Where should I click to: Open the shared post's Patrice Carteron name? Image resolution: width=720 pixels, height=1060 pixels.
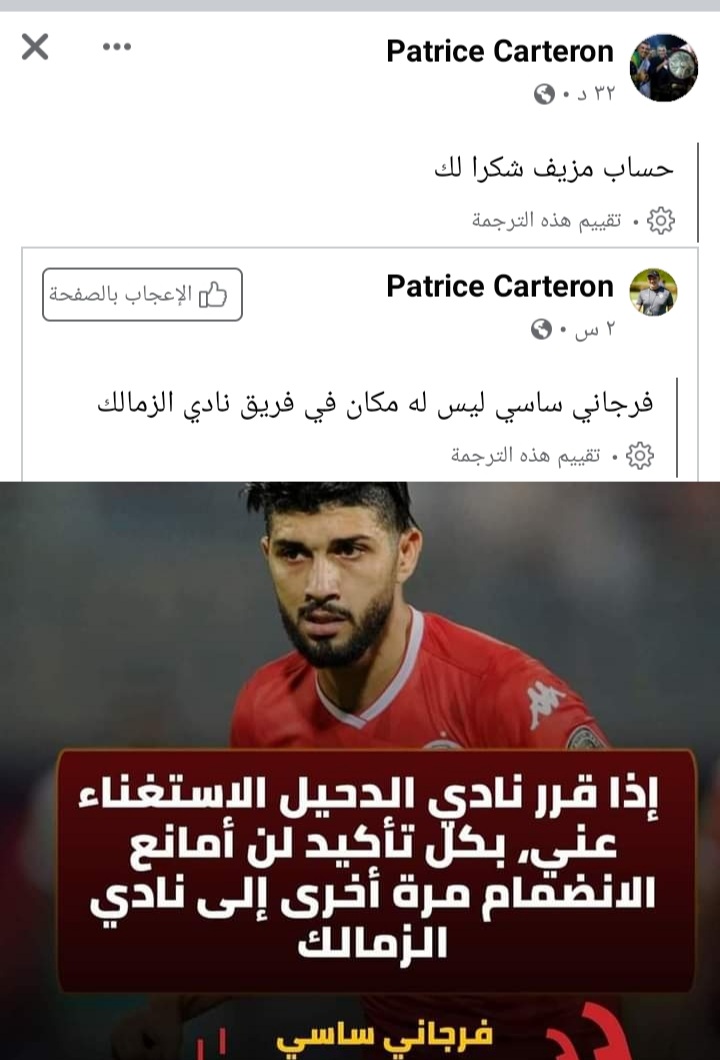500,287
